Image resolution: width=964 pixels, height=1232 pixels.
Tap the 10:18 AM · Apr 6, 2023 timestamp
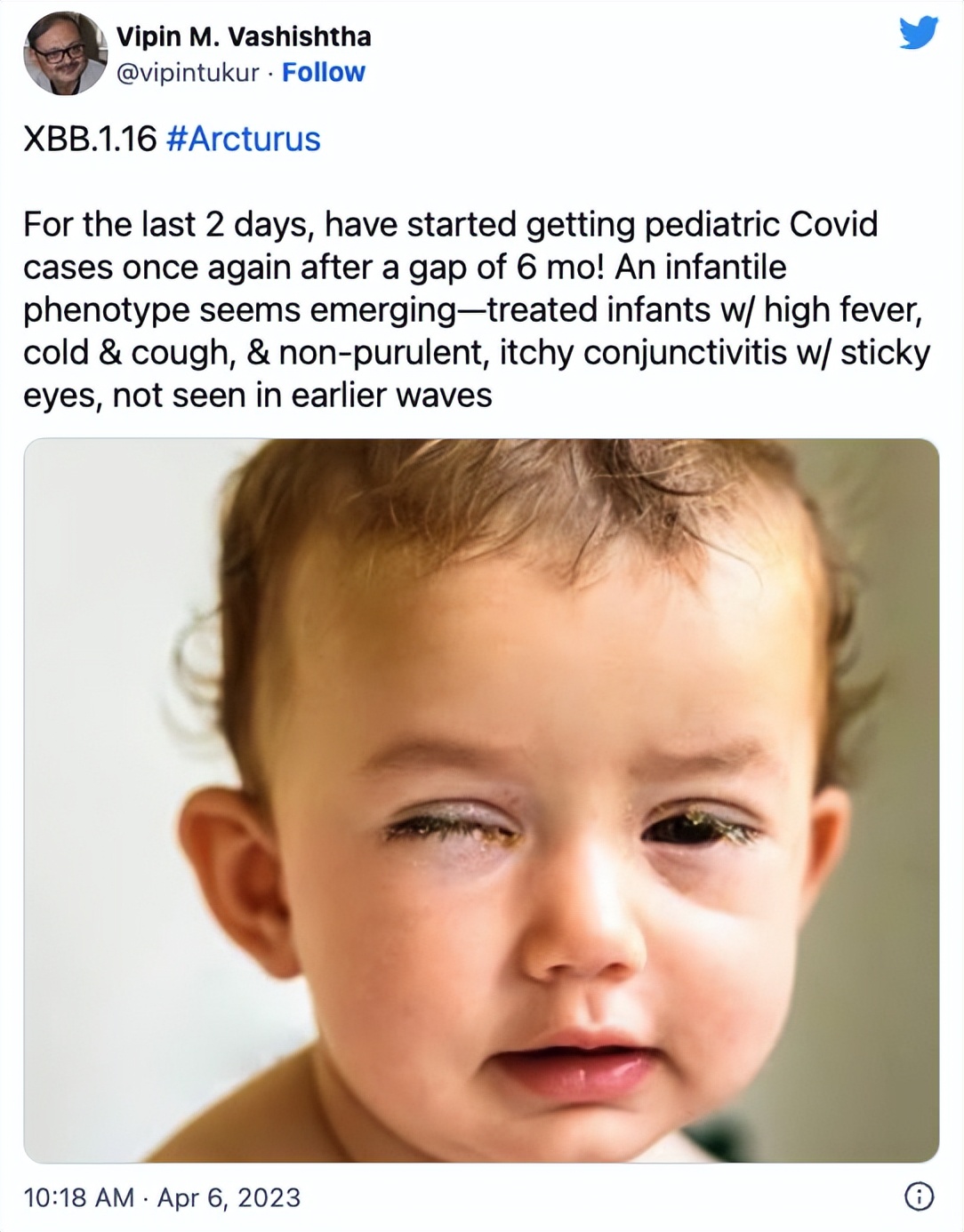(x=162, y=1197)
